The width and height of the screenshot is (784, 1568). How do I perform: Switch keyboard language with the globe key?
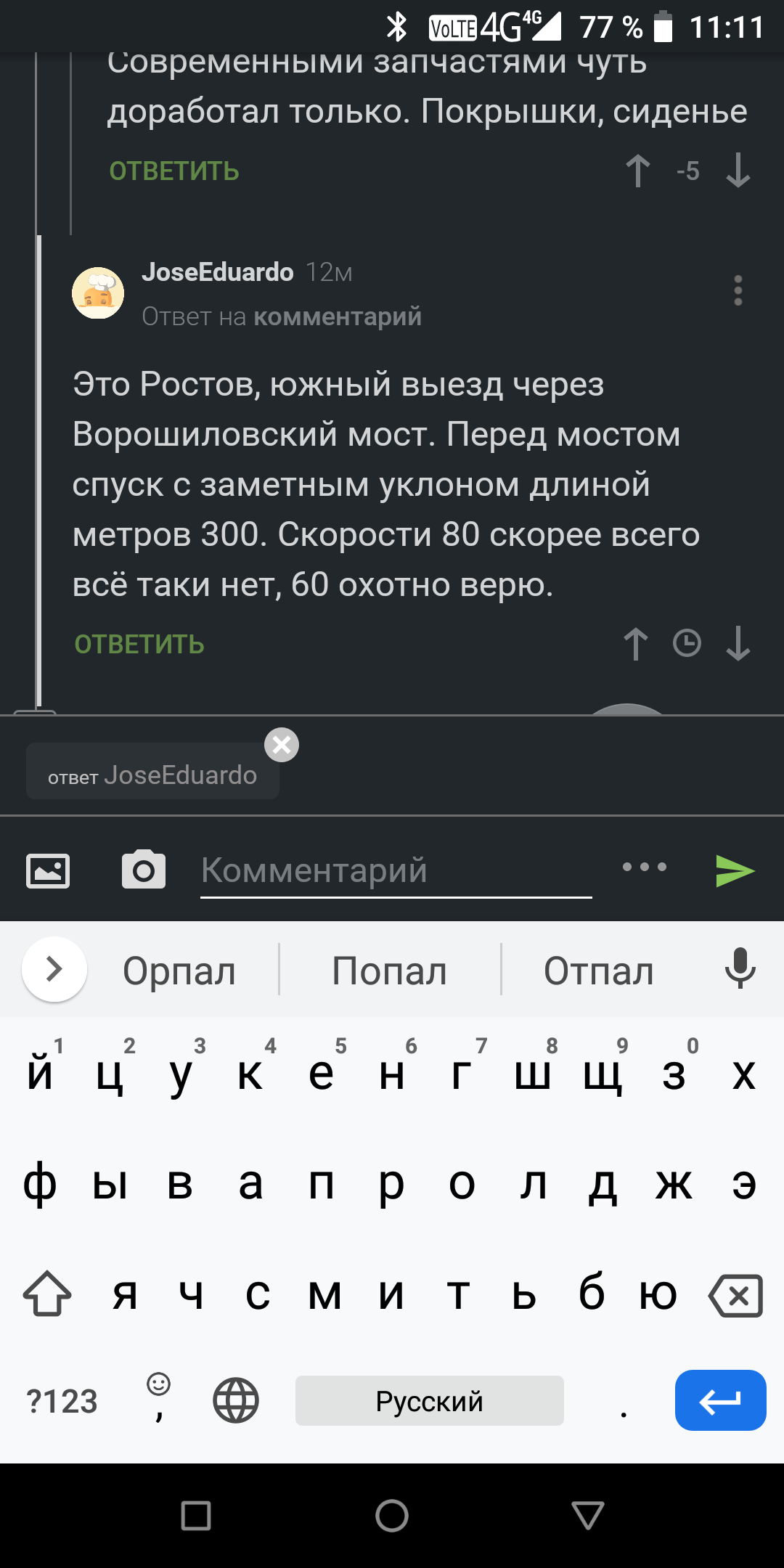coord(236,1400)
